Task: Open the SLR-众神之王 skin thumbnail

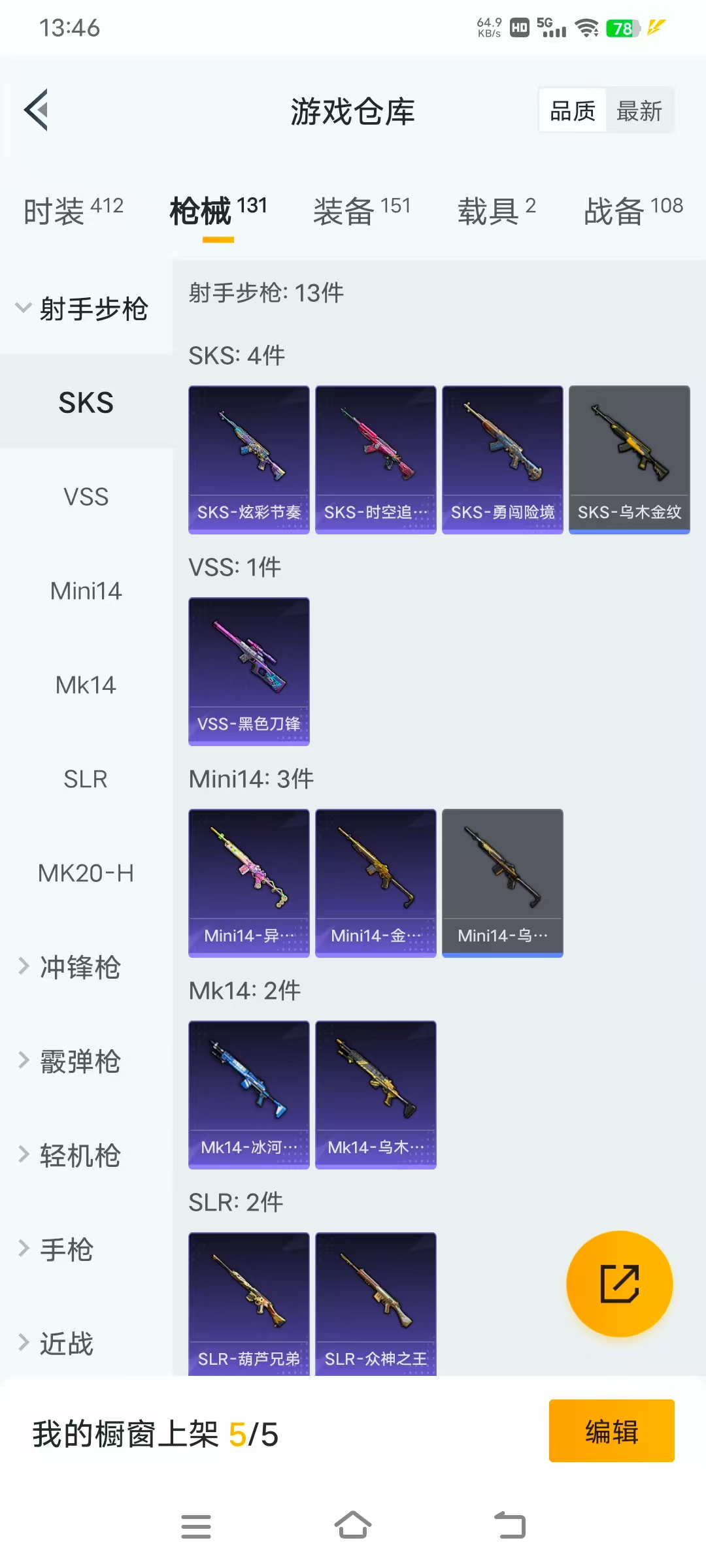Action: click(375, 1303)
